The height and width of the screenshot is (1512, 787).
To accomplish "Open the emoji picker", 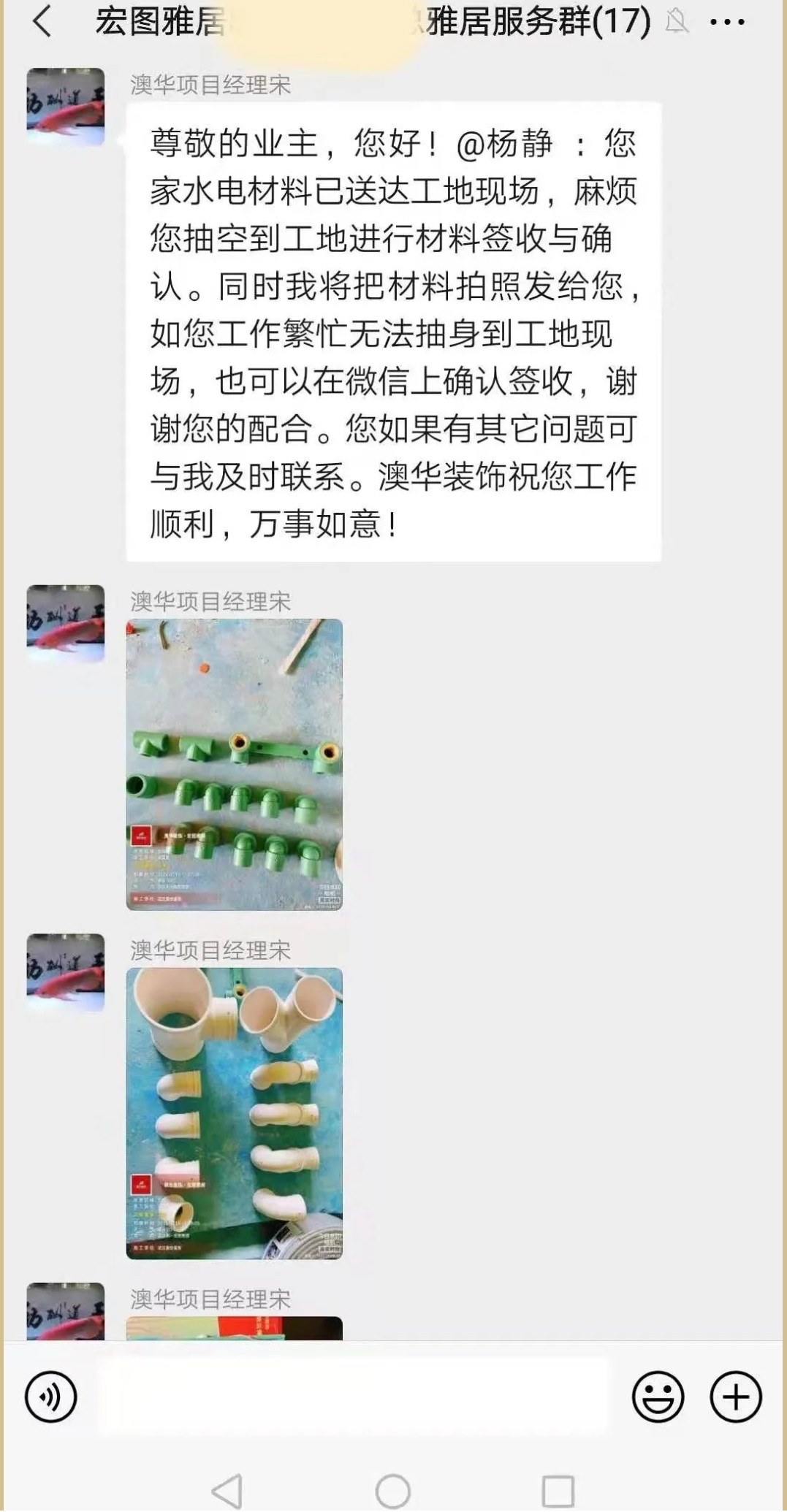I will pos(658,1396).
